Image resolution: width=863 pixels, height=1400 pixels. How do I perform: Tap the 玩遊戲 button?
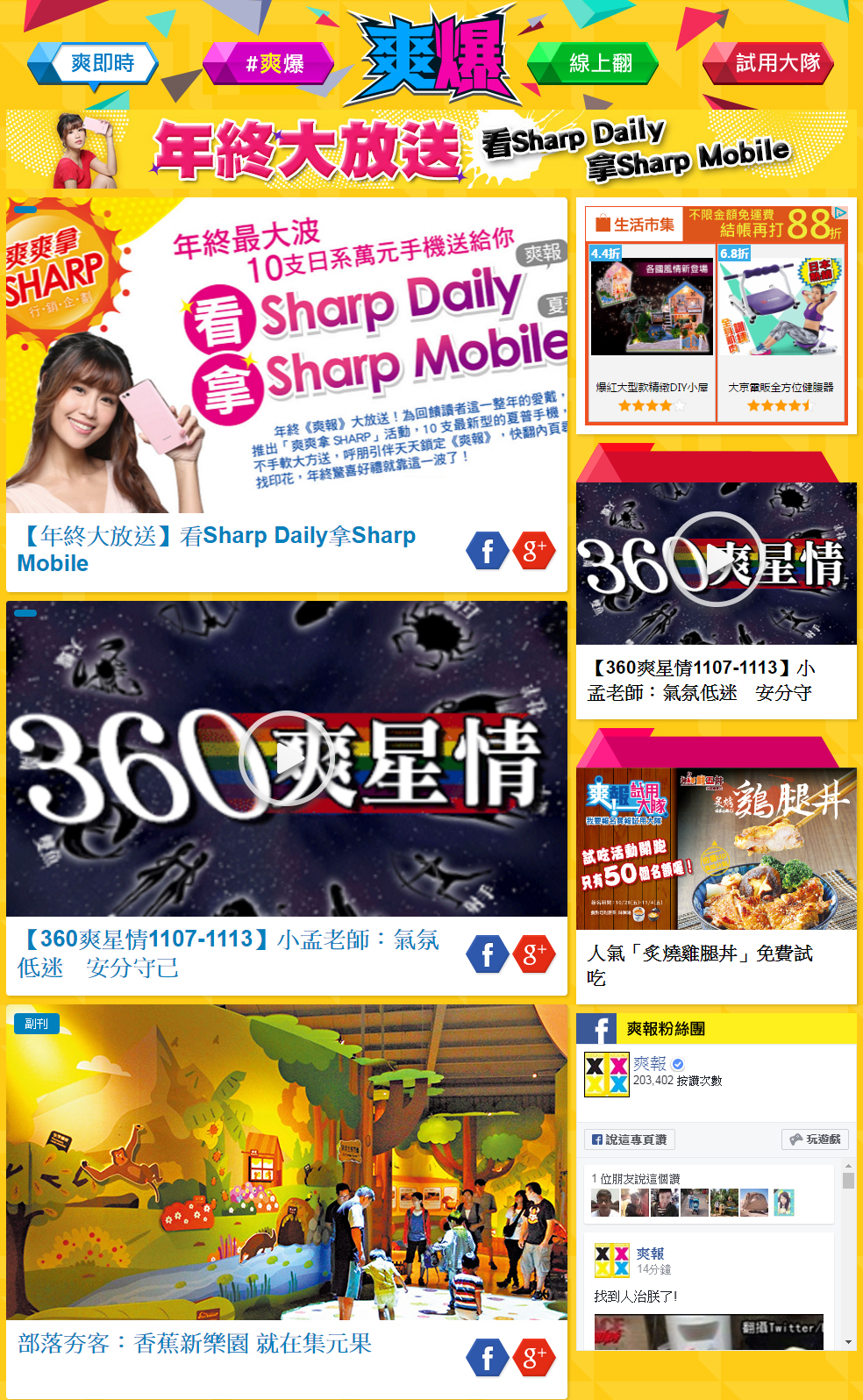(815, 1139)
